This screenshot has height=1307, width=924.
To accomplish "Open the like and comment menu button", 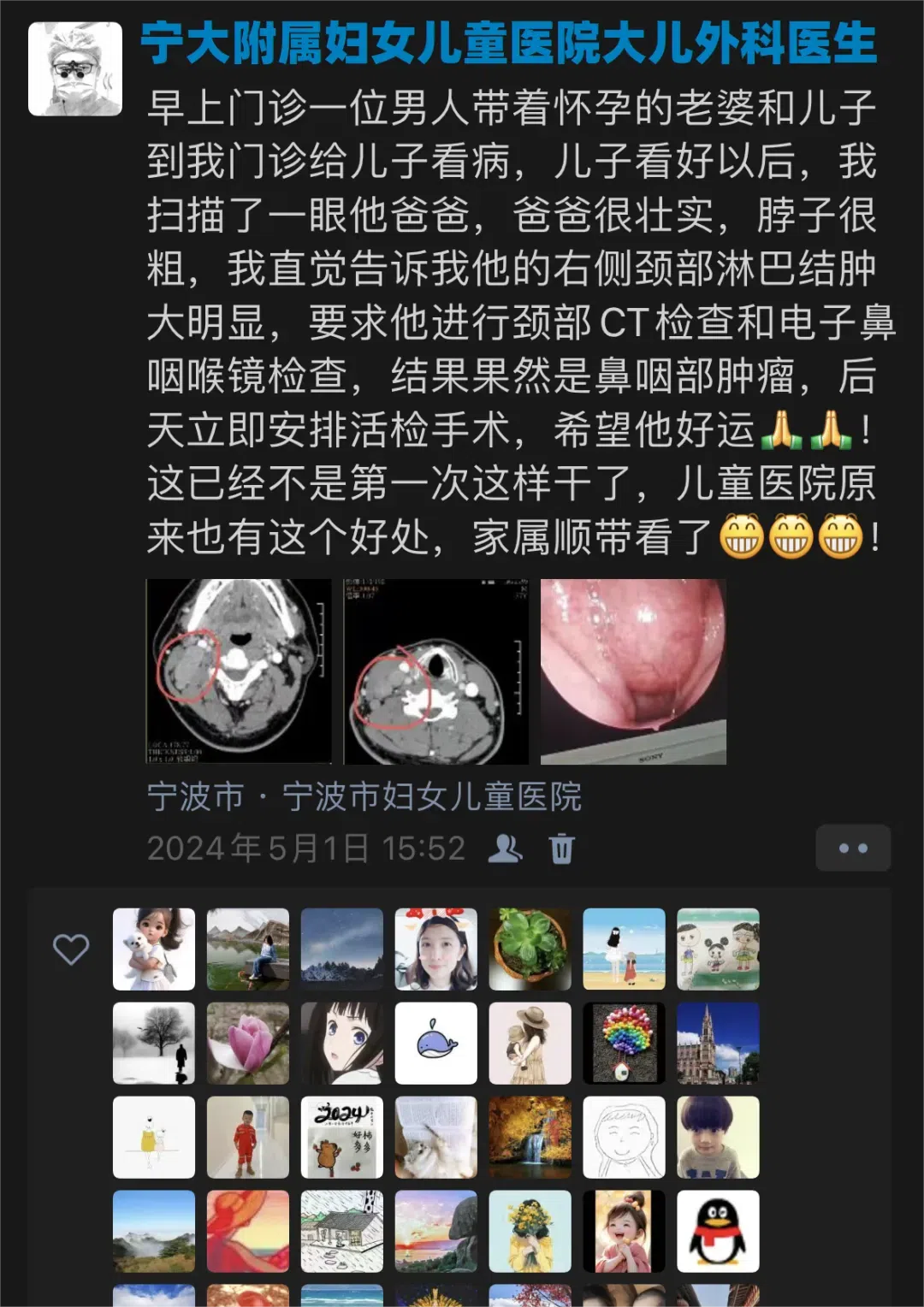I will [x=853, y=848].
